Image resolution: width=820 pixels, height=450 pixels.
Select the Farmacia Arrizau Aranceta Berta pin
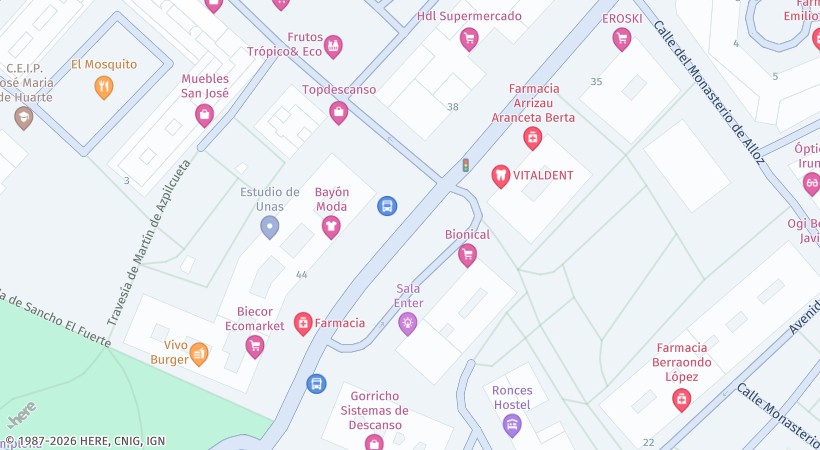click(533, 138)
